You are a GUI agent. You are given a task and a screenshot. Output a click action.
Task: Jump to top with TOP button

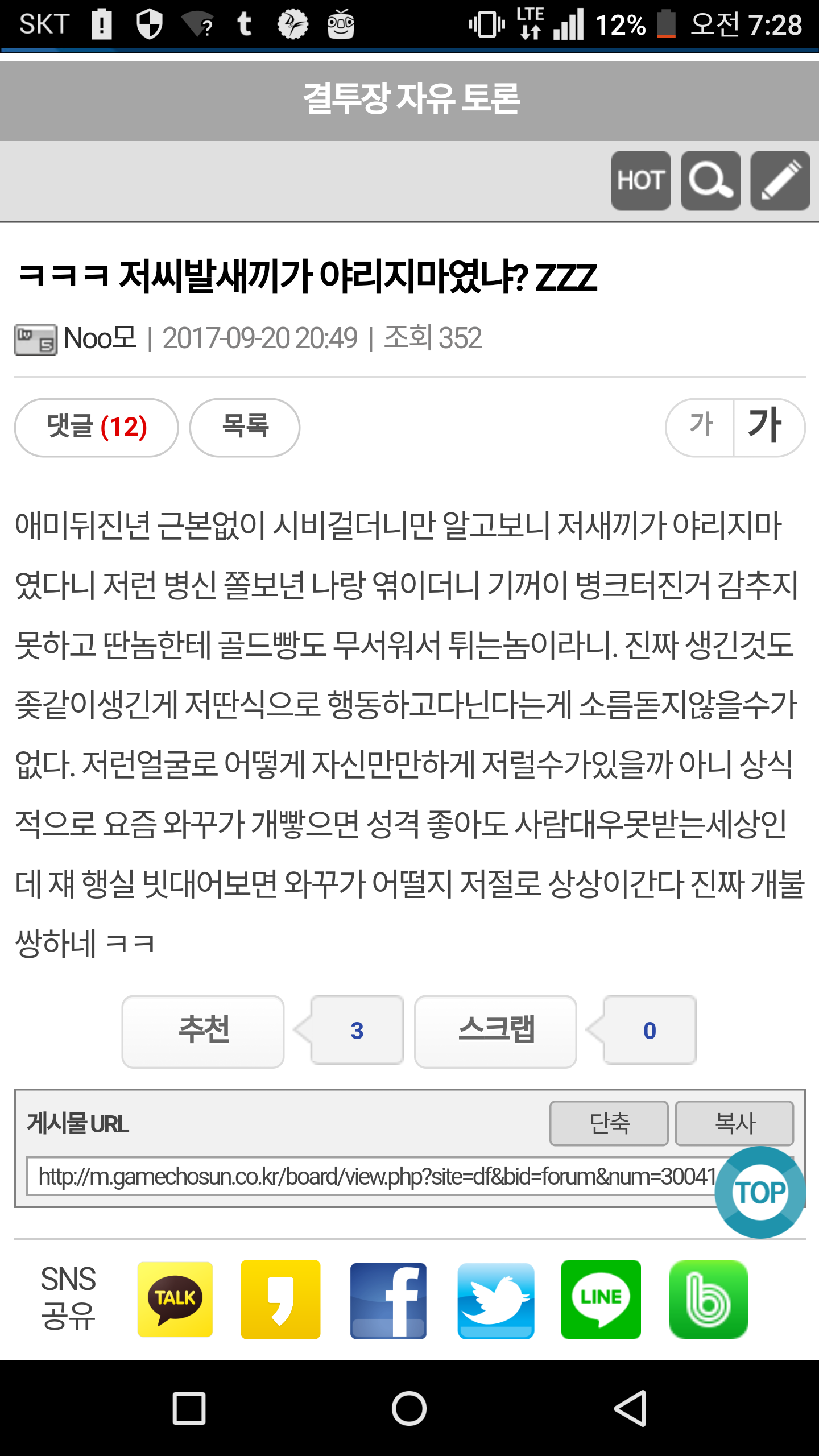[x=760, y=1192]
